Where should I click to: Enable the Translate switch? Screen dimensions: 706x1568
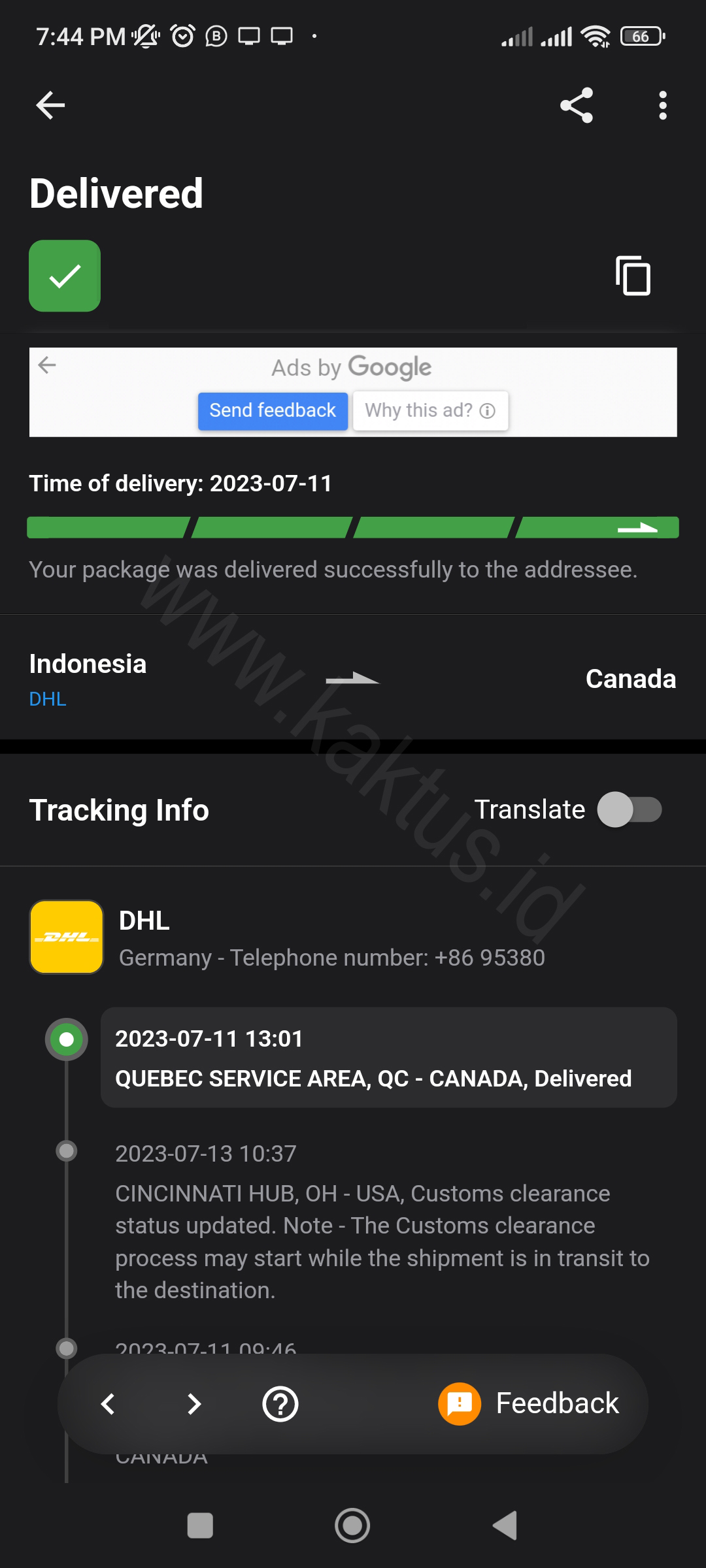pos(629,810)
